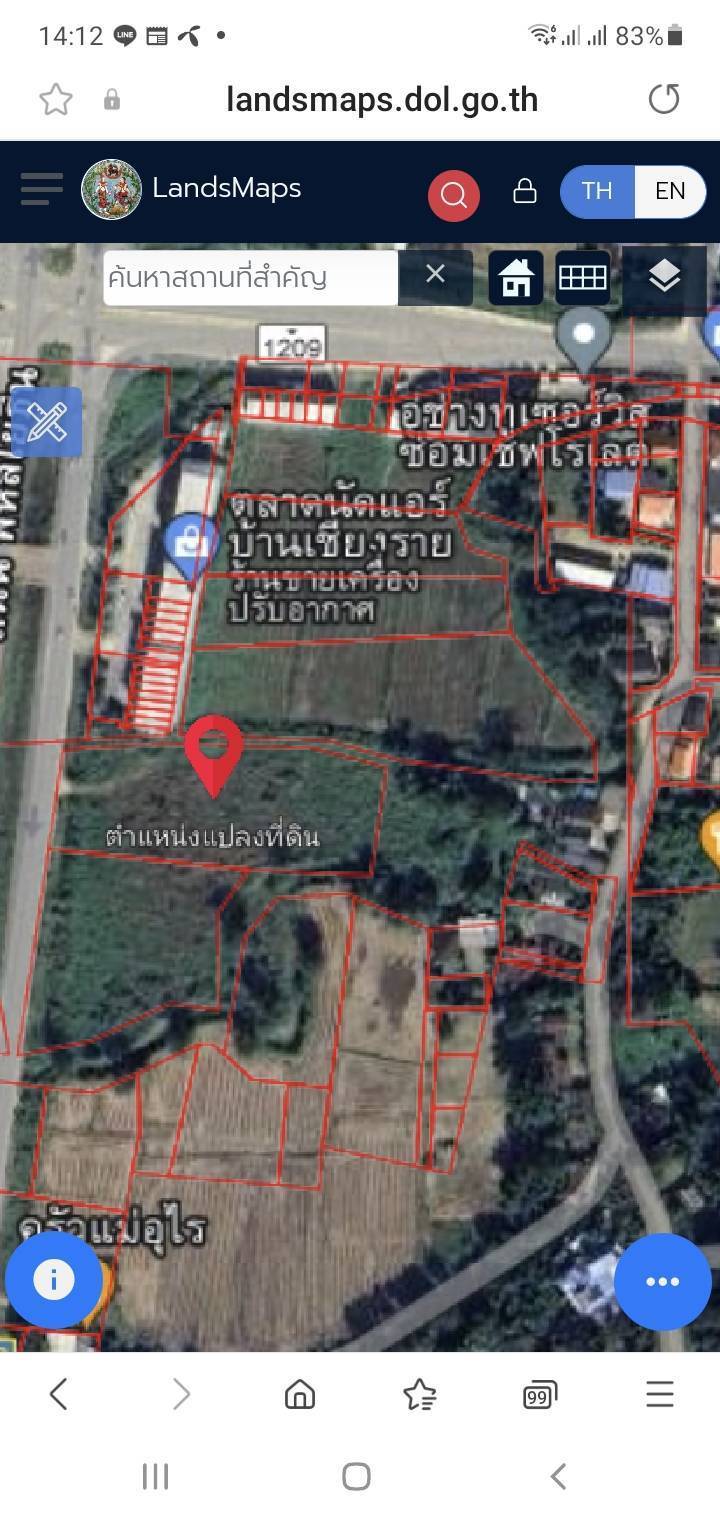This screenshot has height=1520, width=720.
Task: Bookmark this page with the star
Action: pos(56,99)
